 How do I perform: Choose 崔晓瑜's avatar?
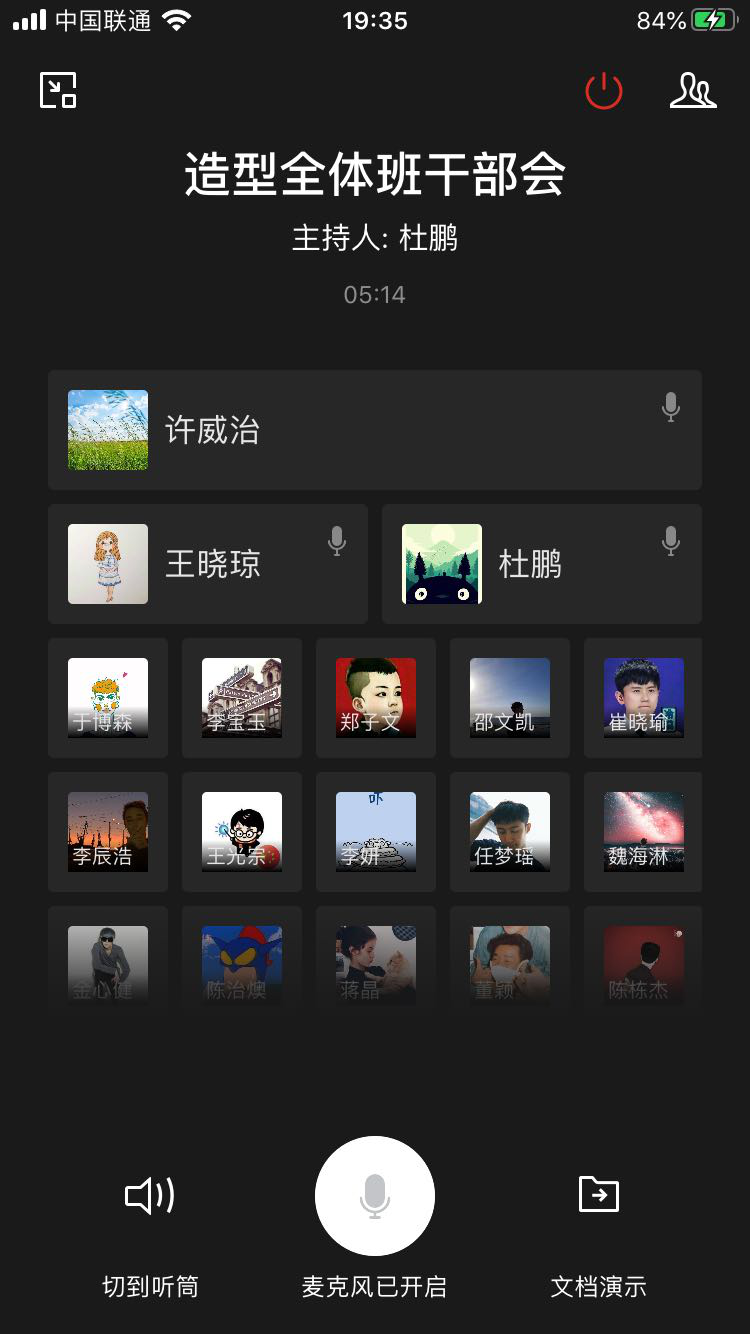coord(644,698)
